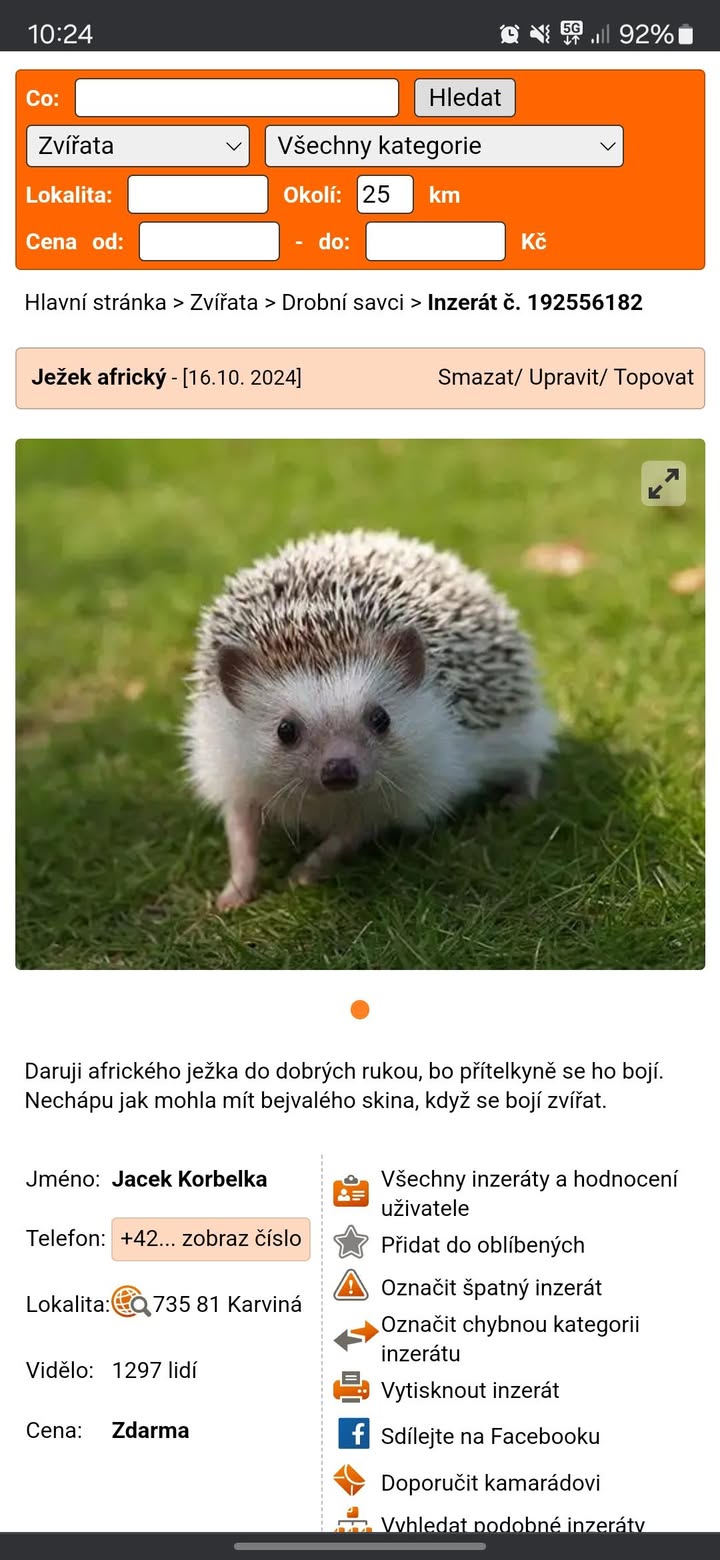Edit the Okolí radius field
The height and width of the screenshot is (1560, 720).
(384, 194)
